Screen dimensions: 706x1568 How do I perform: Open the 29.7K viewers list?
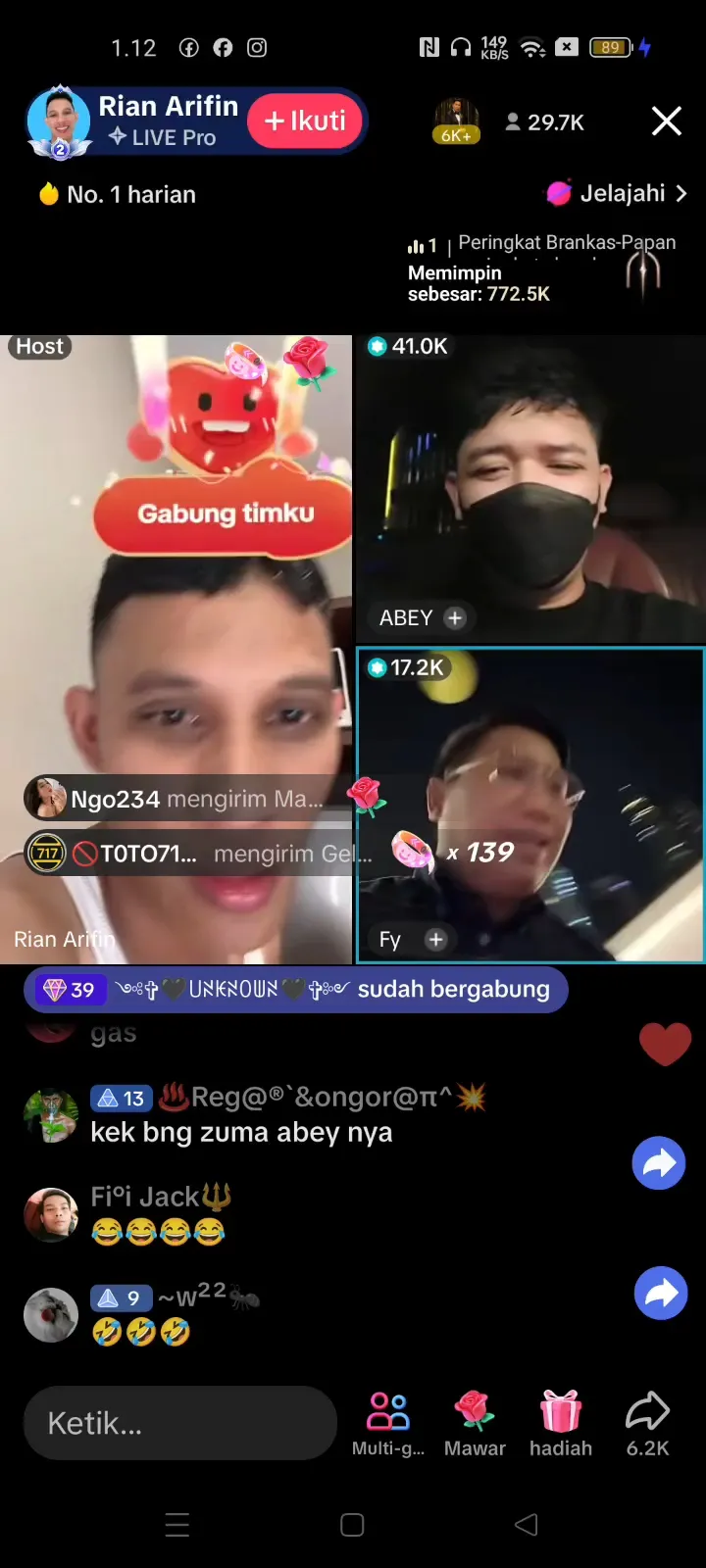(x=544, y=122)
